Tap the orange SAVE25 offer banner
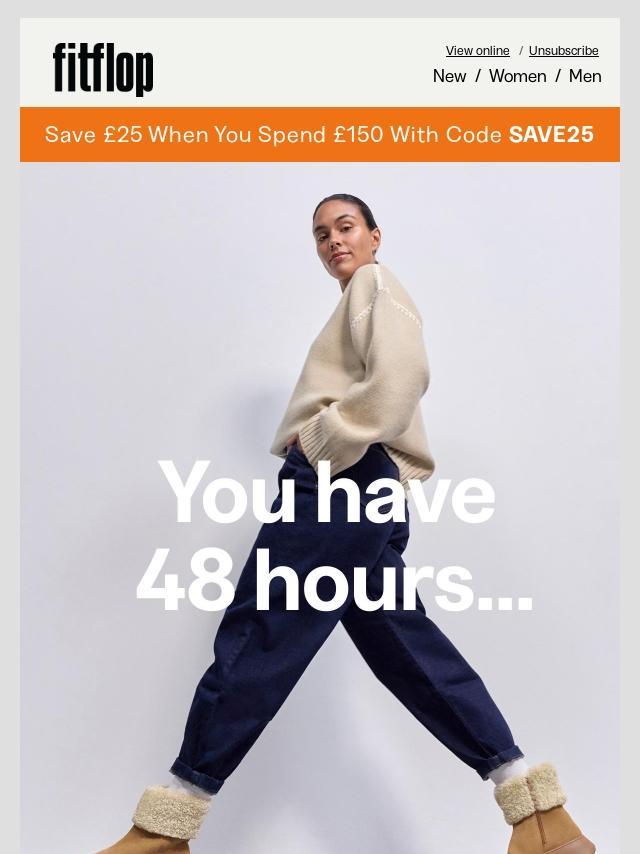 (x=320, y=134)
